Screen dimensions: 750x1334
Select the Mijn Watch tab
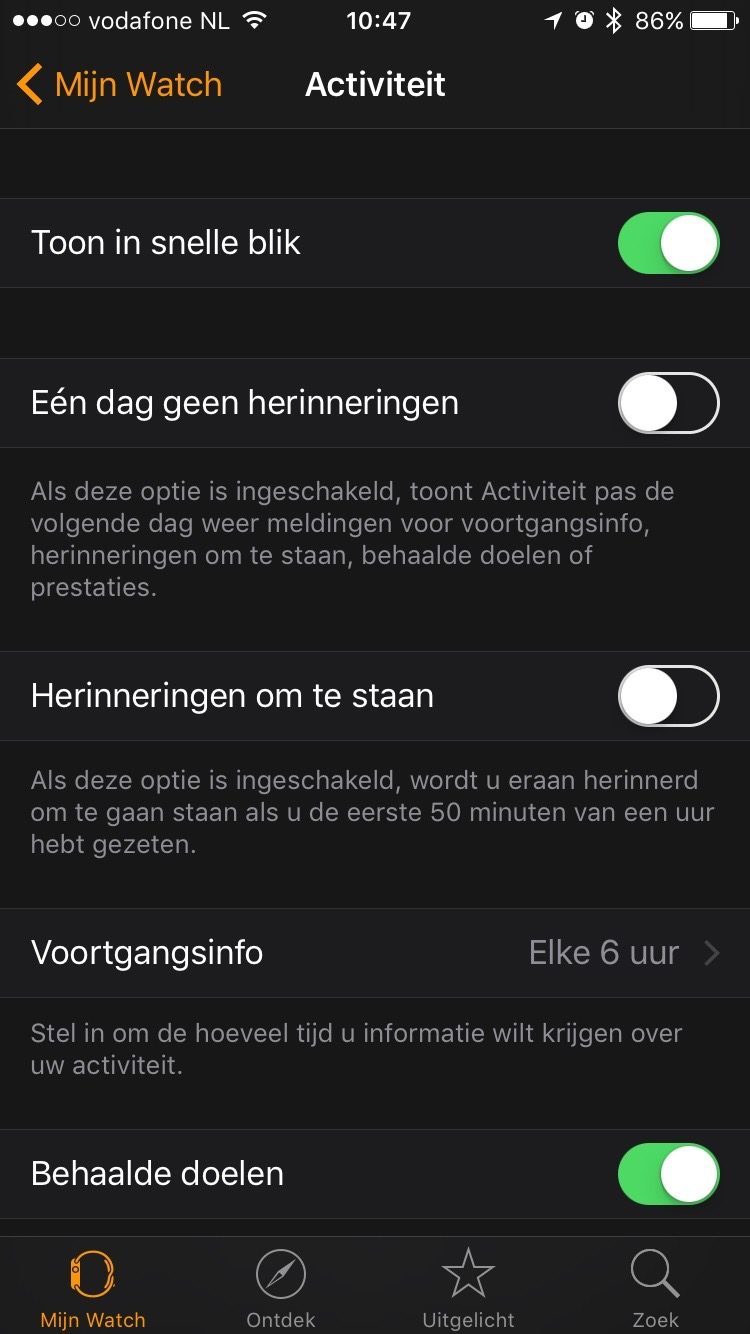93,1288
